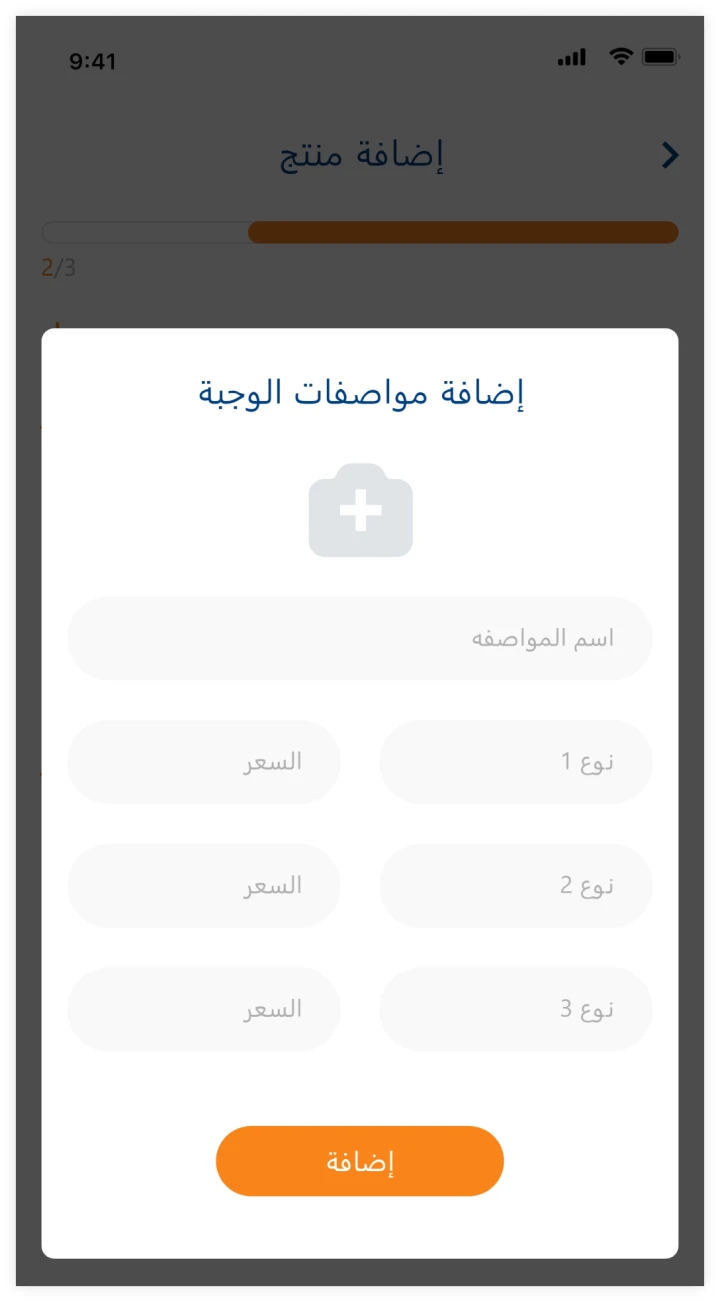The height and width of the screenshot is (1302, 720).
Task: Select the نوع 2 input field
Action: click(x=515, y=886)
